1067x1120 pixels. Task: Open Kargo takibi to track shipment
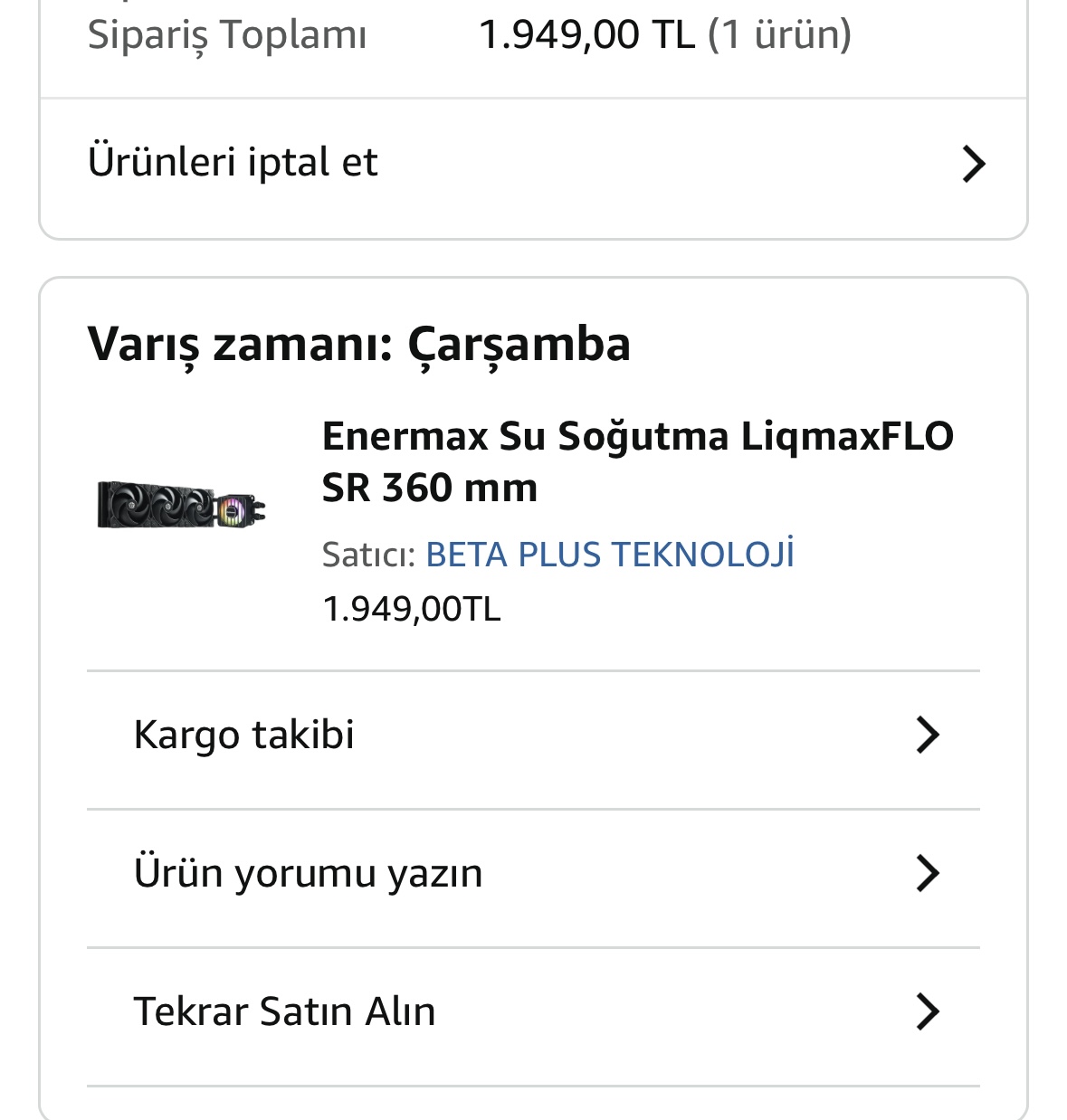(532, 736)
